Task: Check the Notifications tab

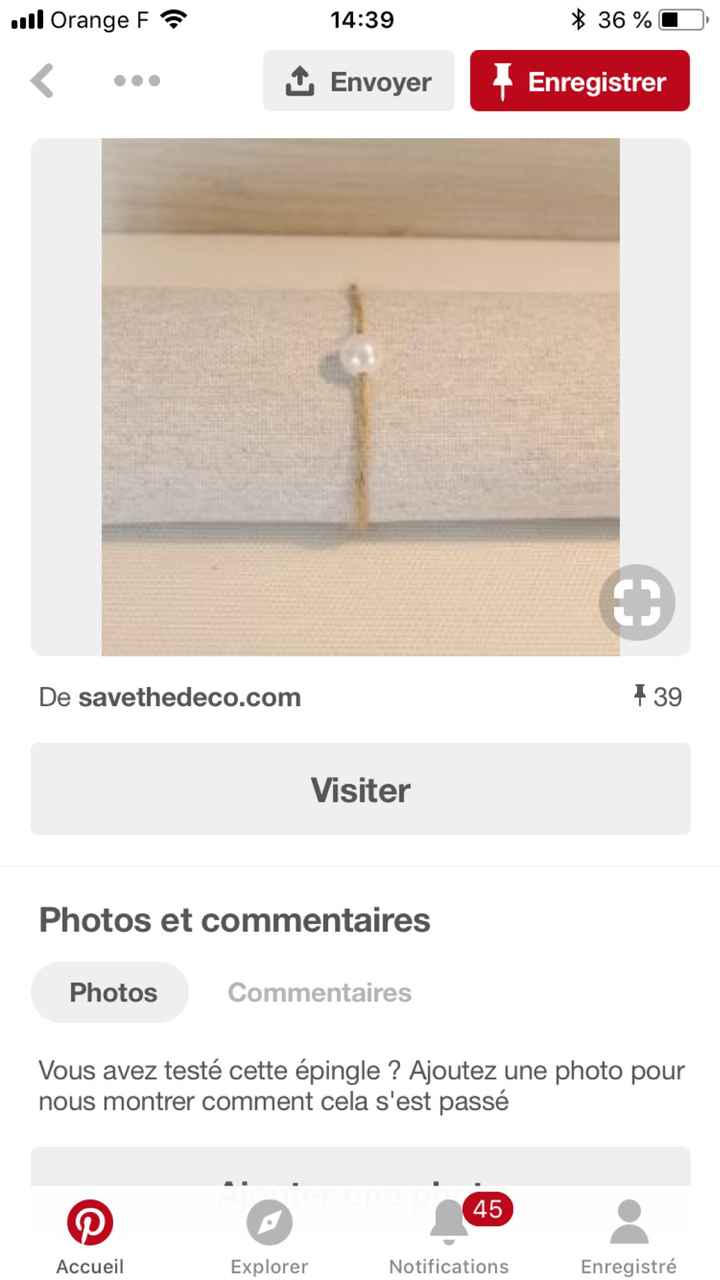Action: pos(449,1238)
